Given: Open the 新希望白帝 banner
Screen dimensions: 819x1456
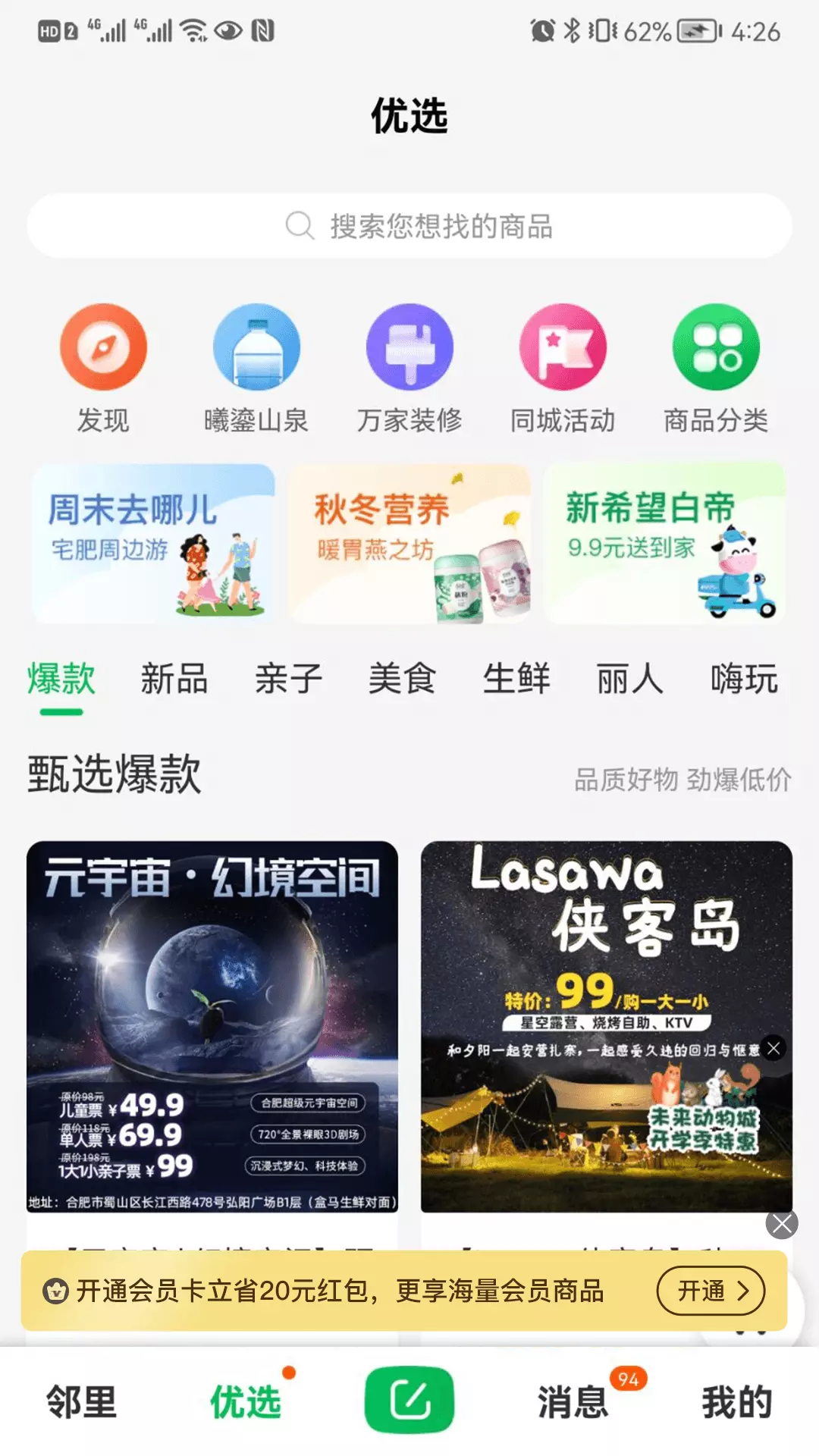Looking at the screenshot, I should tap(665, 544).
